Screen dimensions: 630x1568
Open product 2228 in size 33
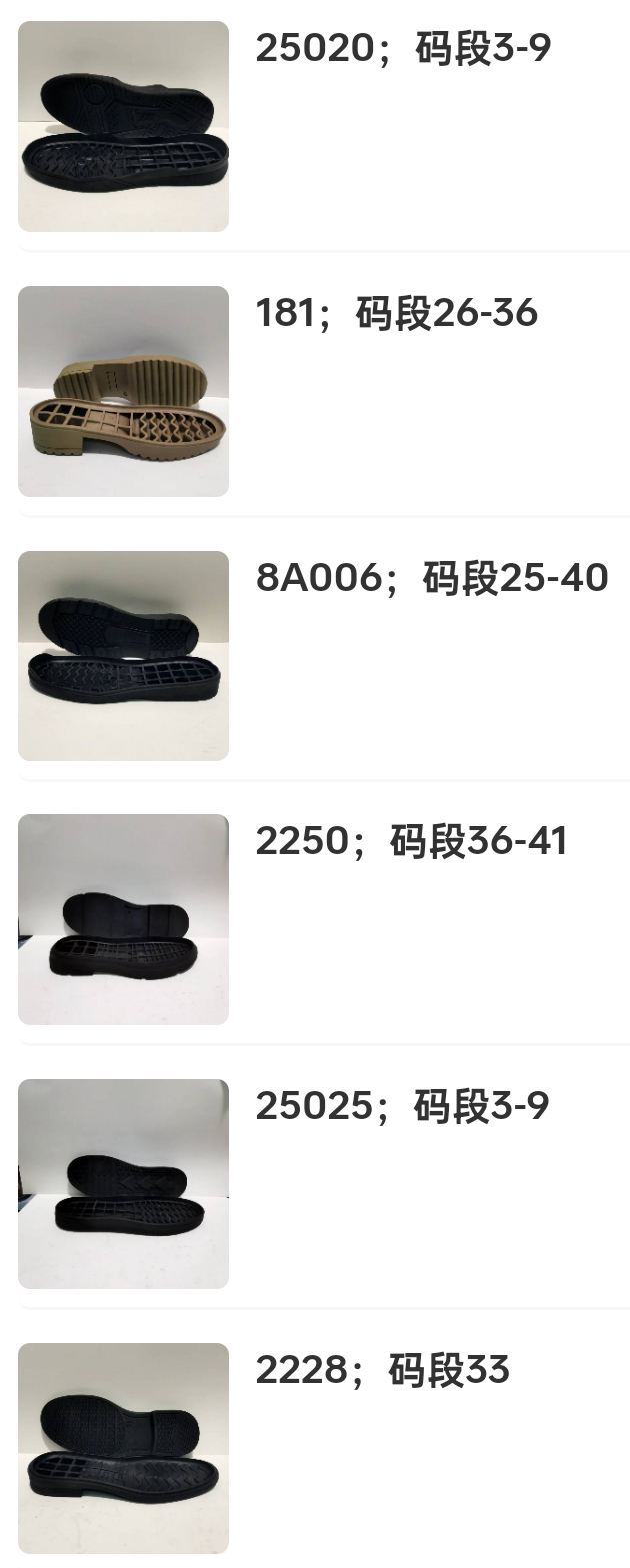point(382,1370)
